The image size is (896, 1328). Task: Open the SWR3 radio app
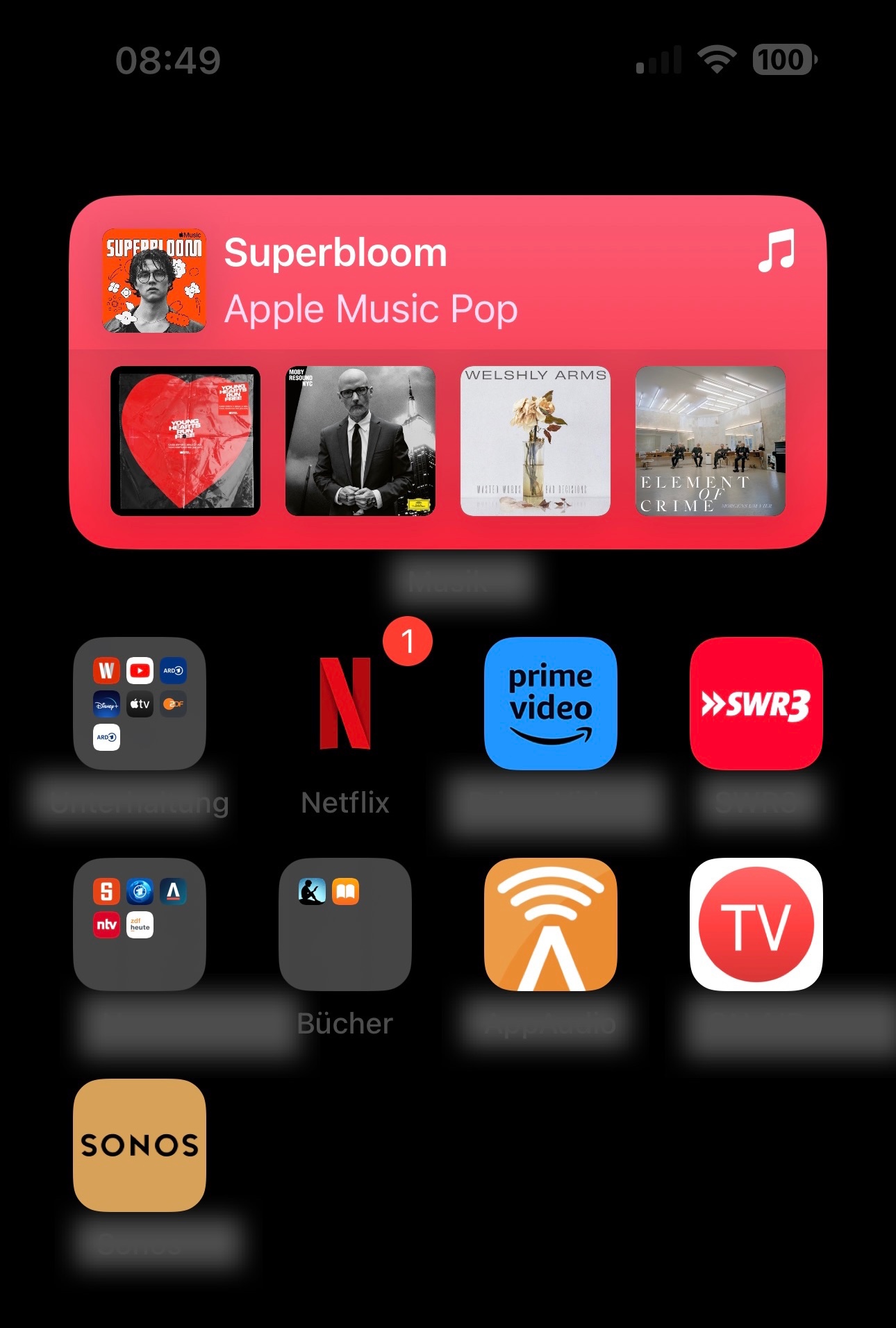pyautogui.click(x=756, y=703)
